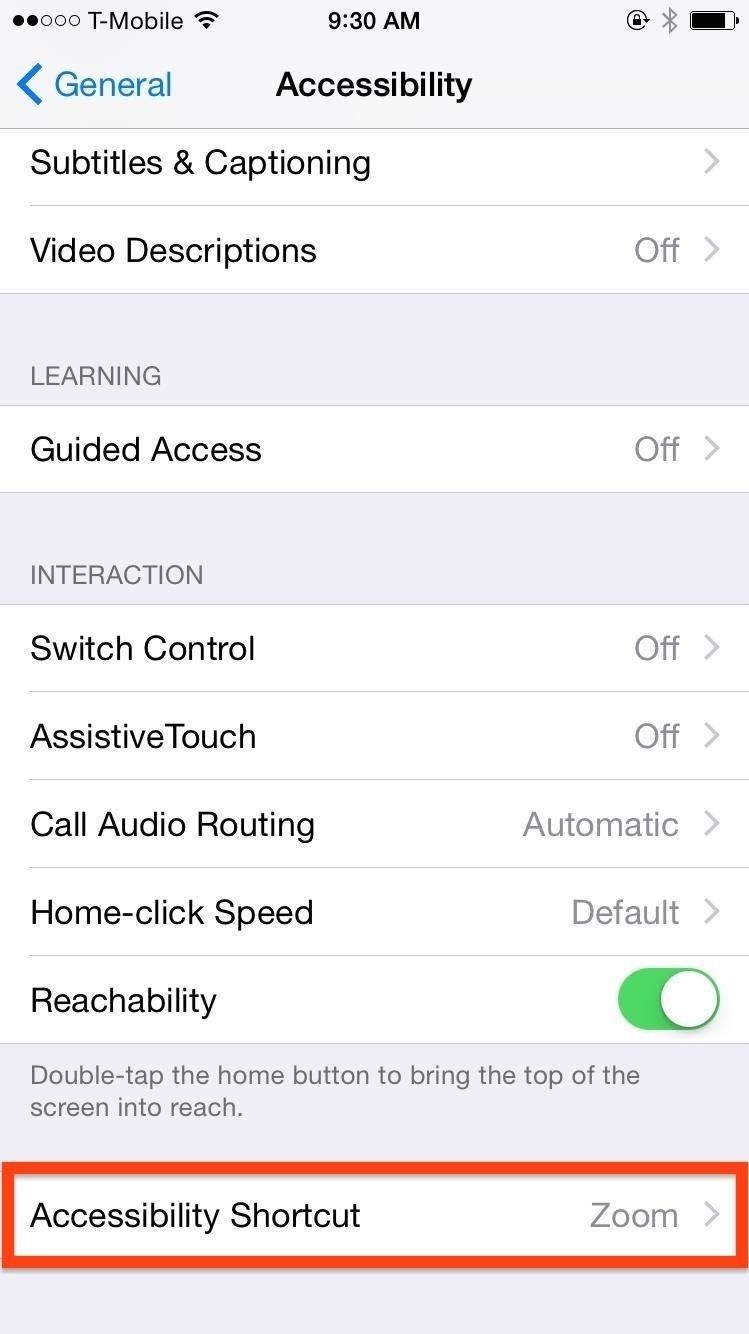Turn on Video Descriptions
The image size is (749, 1334).
click(374, 250)
